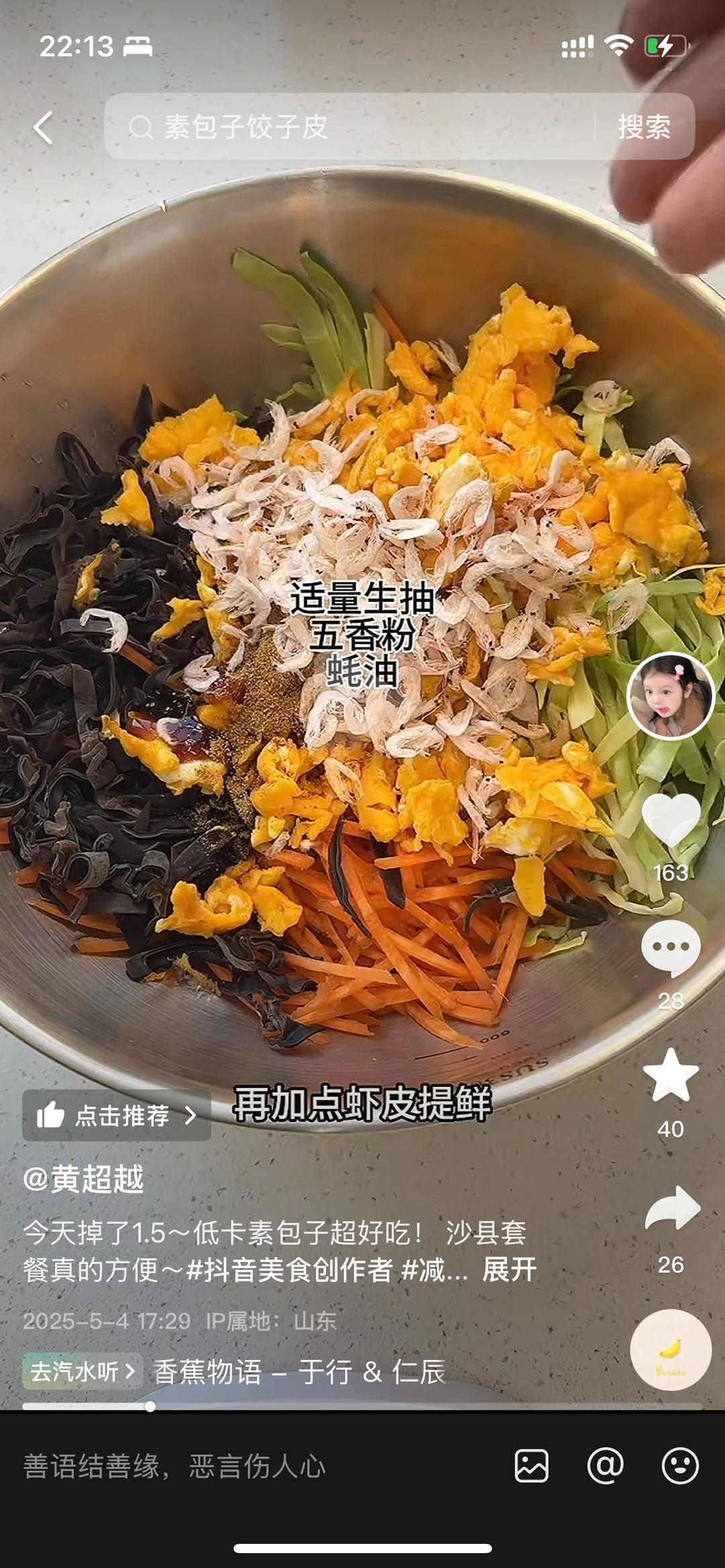Like this video with the heart
Image resolution: width=725 pixels, height=1568 pixels.
[x=671, y=820]
